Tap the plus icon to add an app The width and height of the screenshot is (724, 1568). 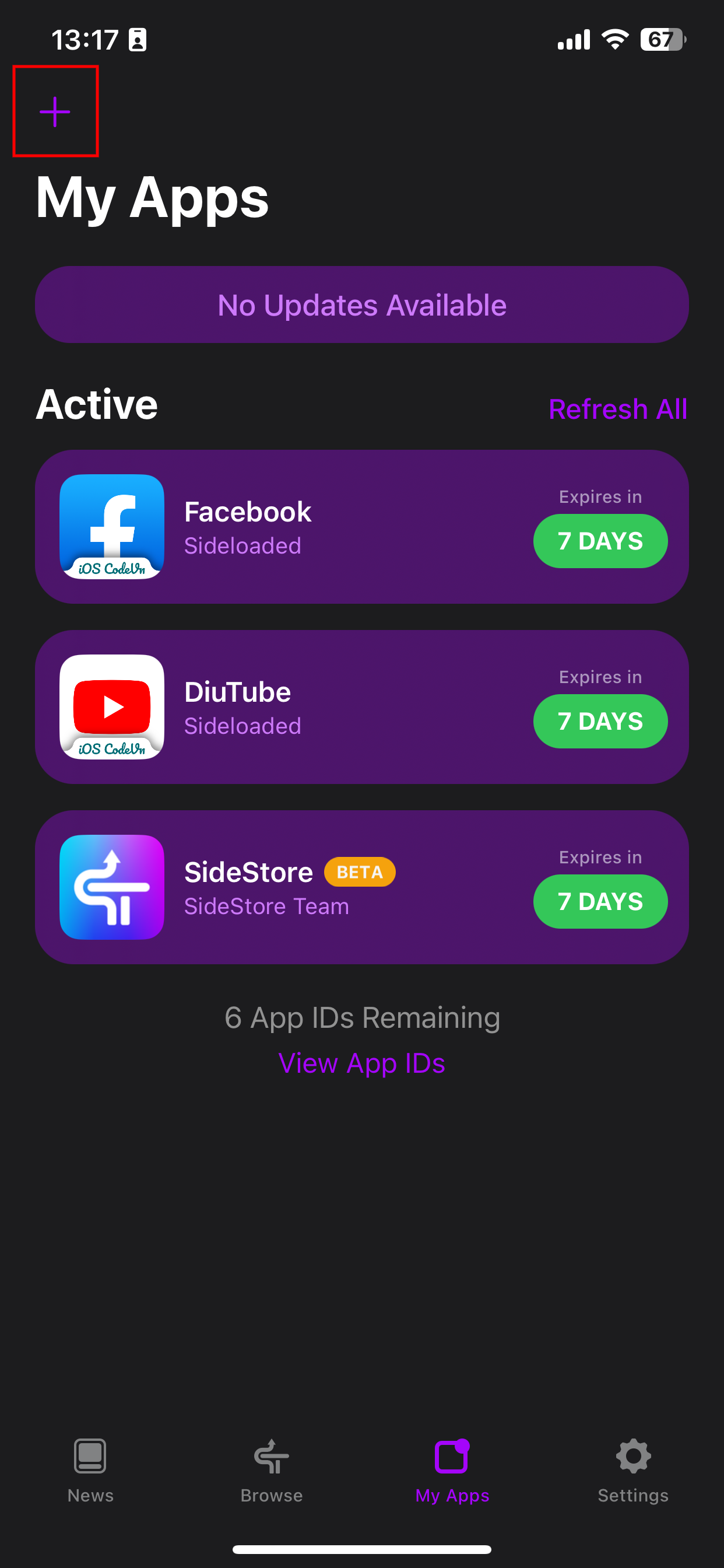[55, 112]
